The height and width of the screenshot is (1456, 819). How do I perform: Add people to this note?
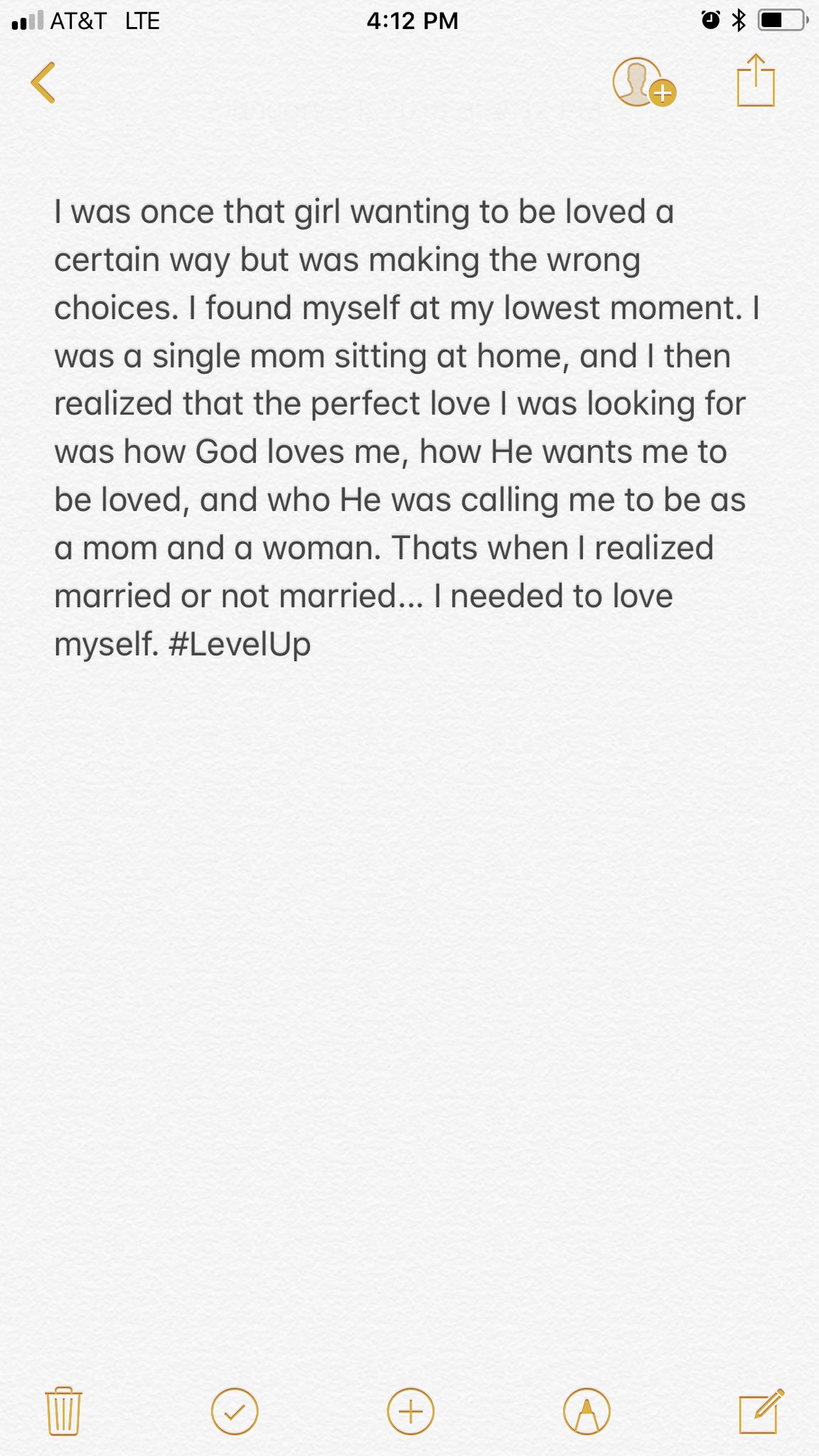pos(643,82)
